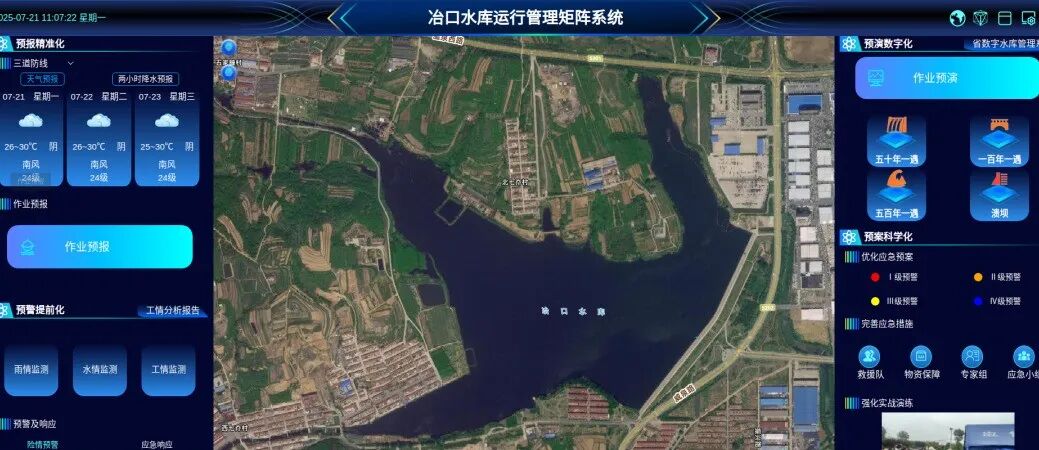Screen dimensions: 1039x450
Task: Open 雨情监测 monitoring
Action: pos(31,370)
